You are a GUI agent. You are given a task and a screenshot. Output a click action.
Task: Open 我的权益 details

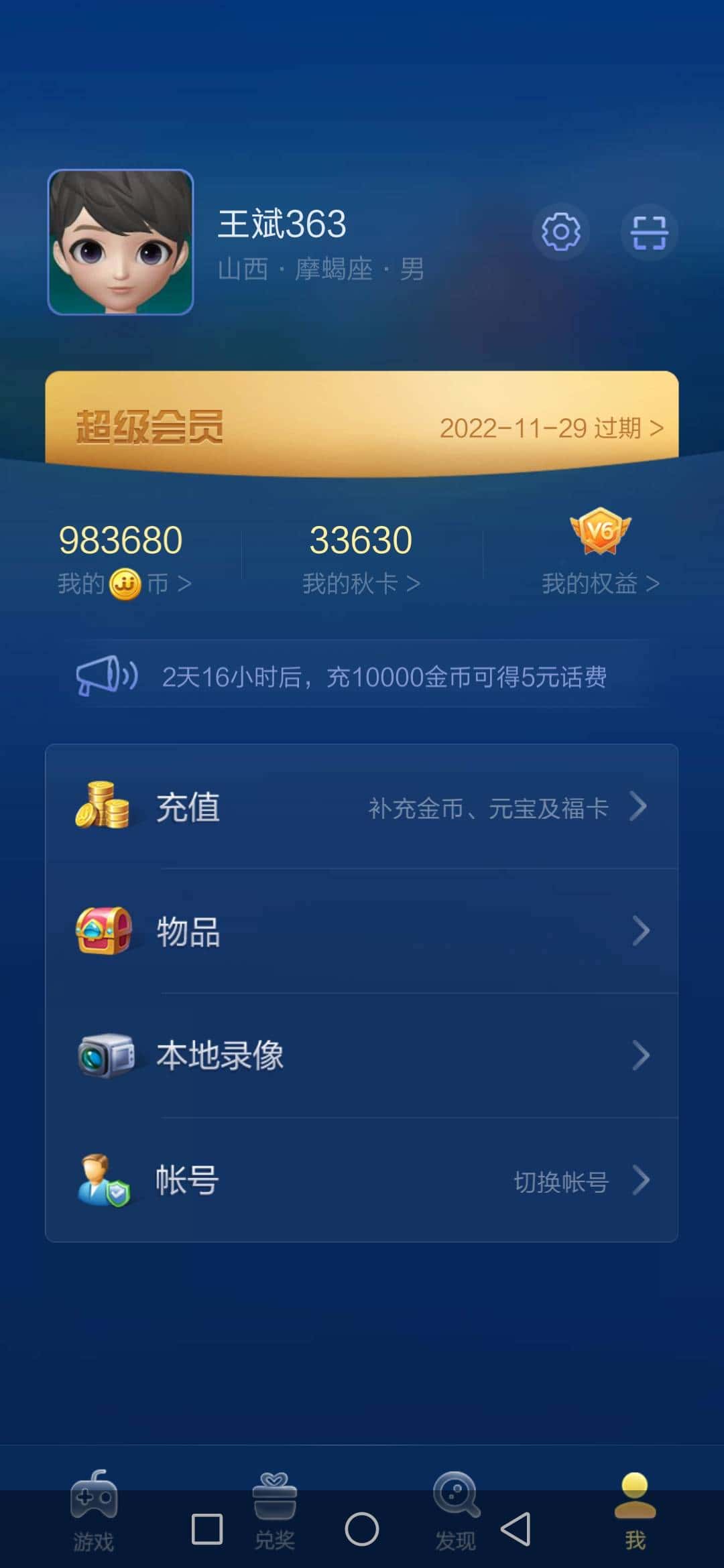pos(599,583)
